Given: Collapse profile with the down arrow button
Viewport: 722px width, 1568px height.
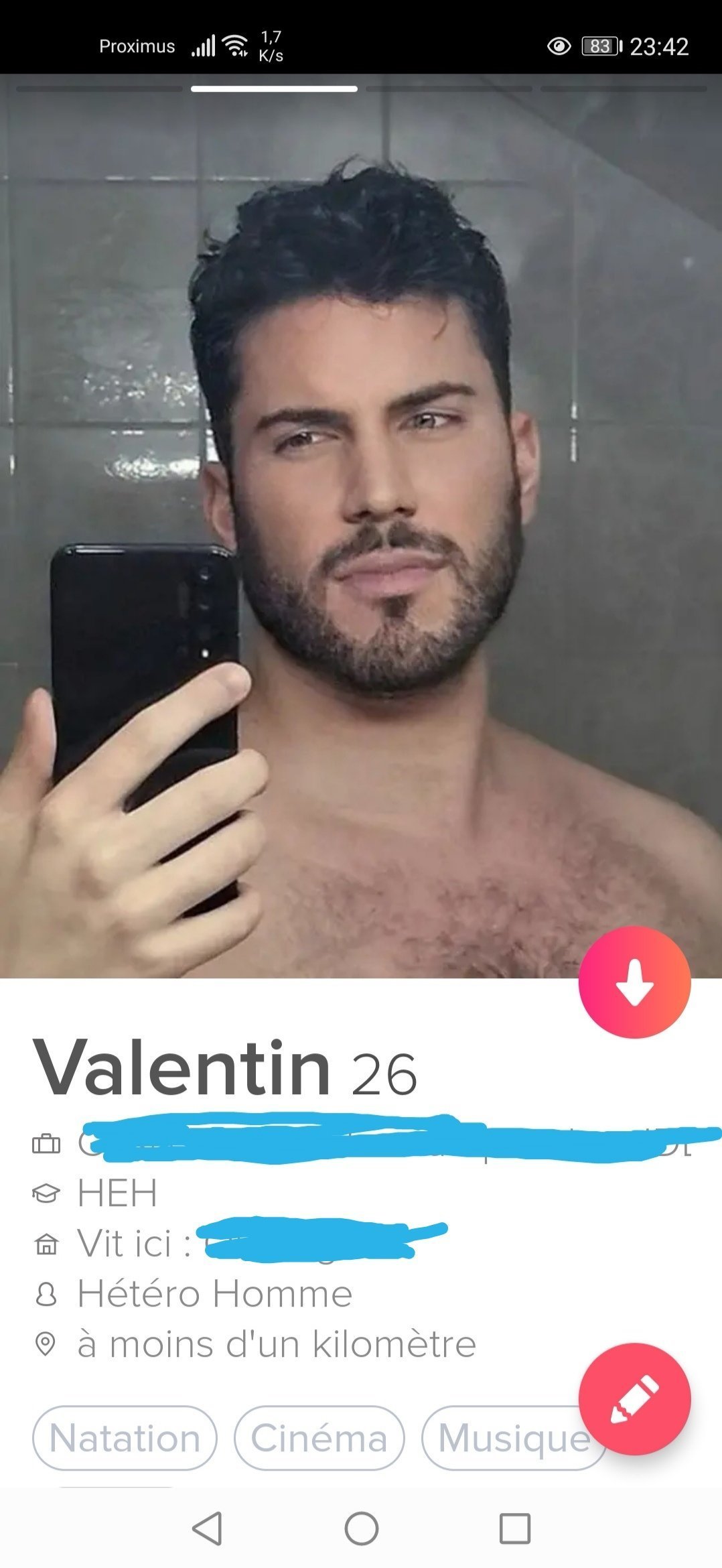Looking at the screenshot, I should (x=634, y=982).
